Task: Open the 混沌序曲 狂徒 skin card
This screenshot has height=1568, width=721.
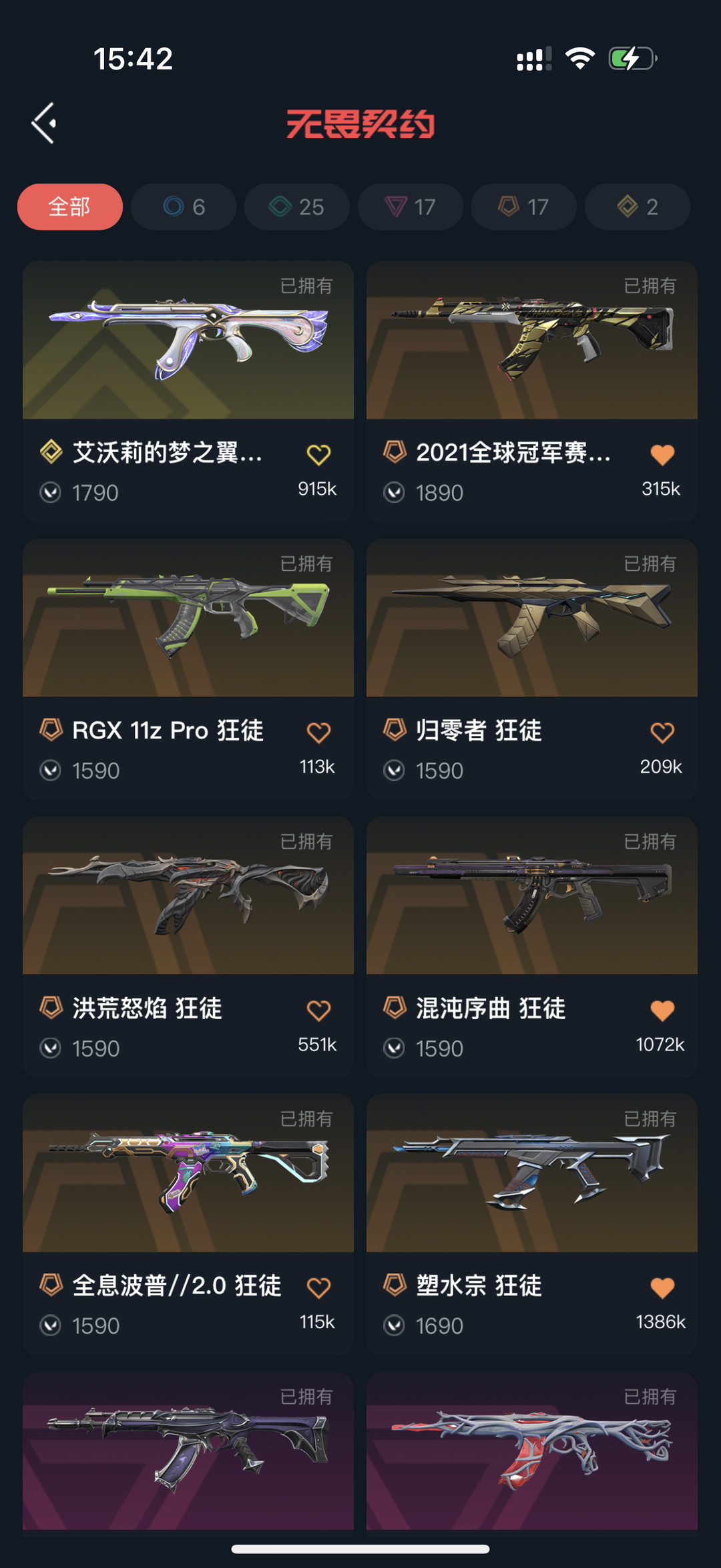Action: [532, 947]
